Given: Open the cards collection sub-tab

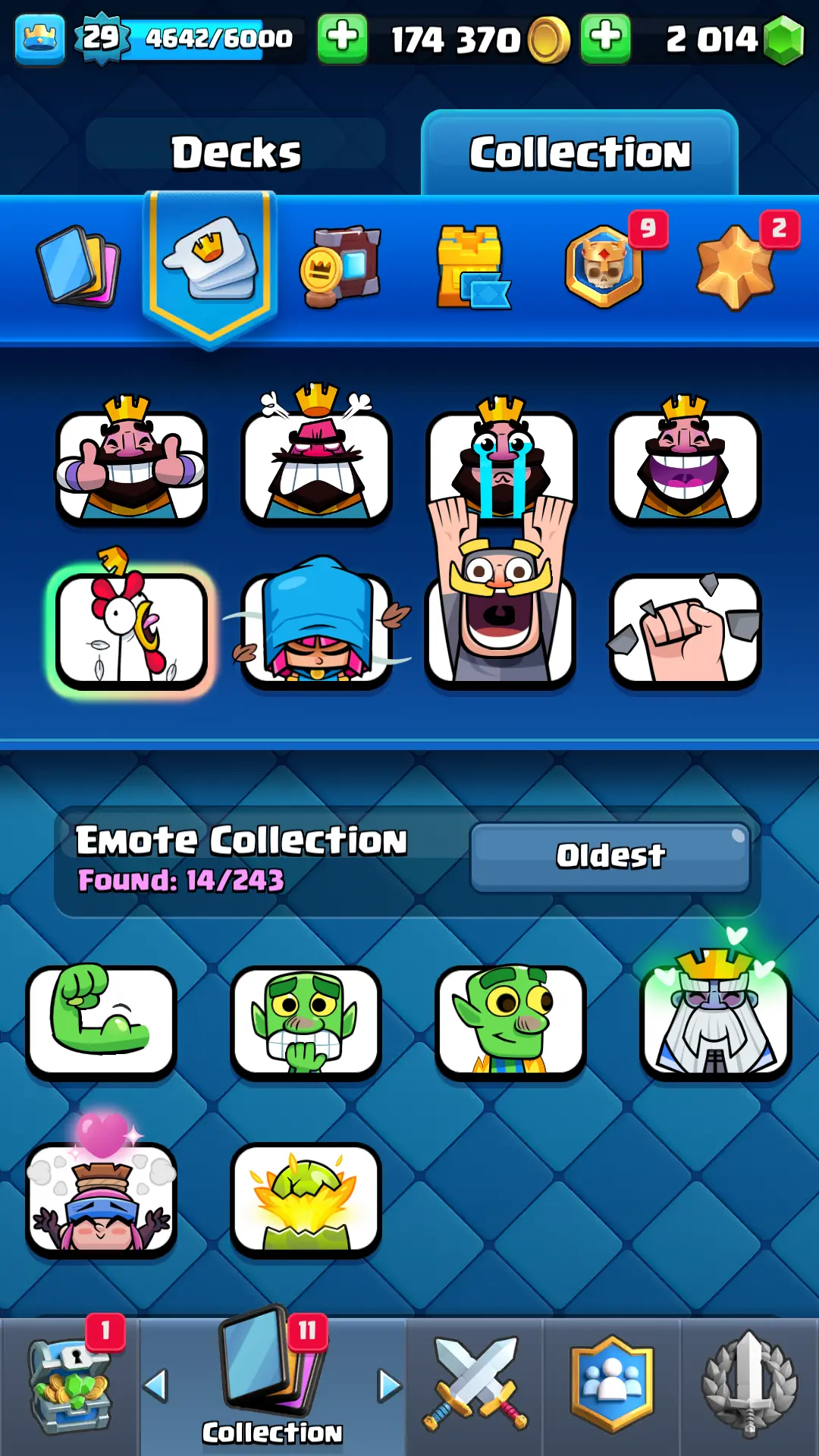Looking at the screenshot, I should tap(79, 265).
